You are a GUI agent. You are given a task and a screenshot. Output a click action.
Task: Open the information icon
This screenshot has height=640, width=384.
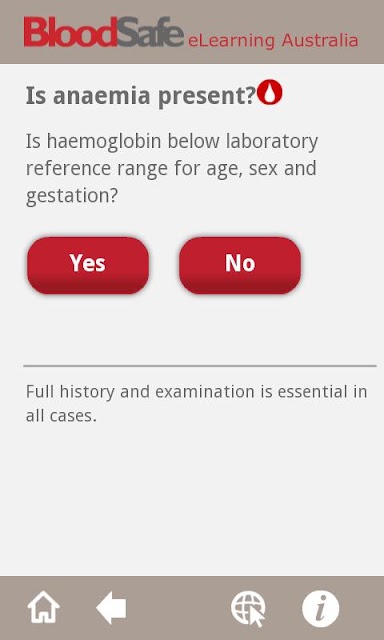click(x=320, y=609)
